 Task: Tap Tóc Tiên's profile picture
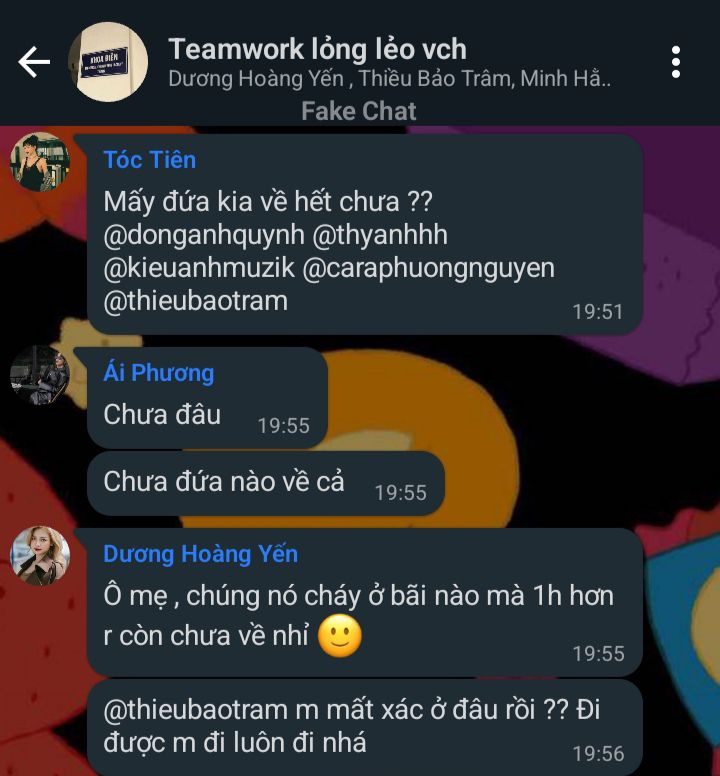tap(40, 161)
